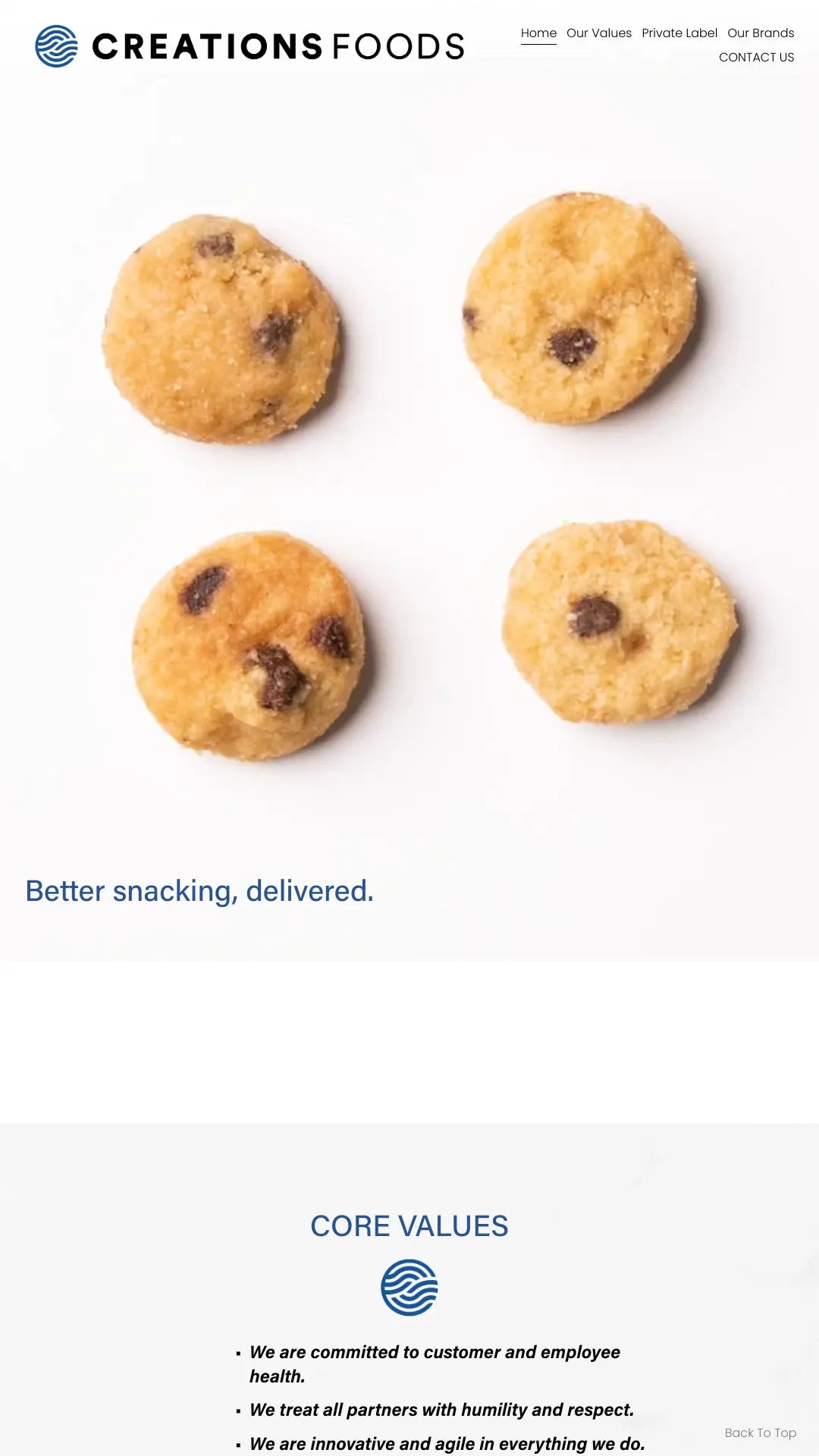
Task: Open the Private Label page
Action: [679, 33]
